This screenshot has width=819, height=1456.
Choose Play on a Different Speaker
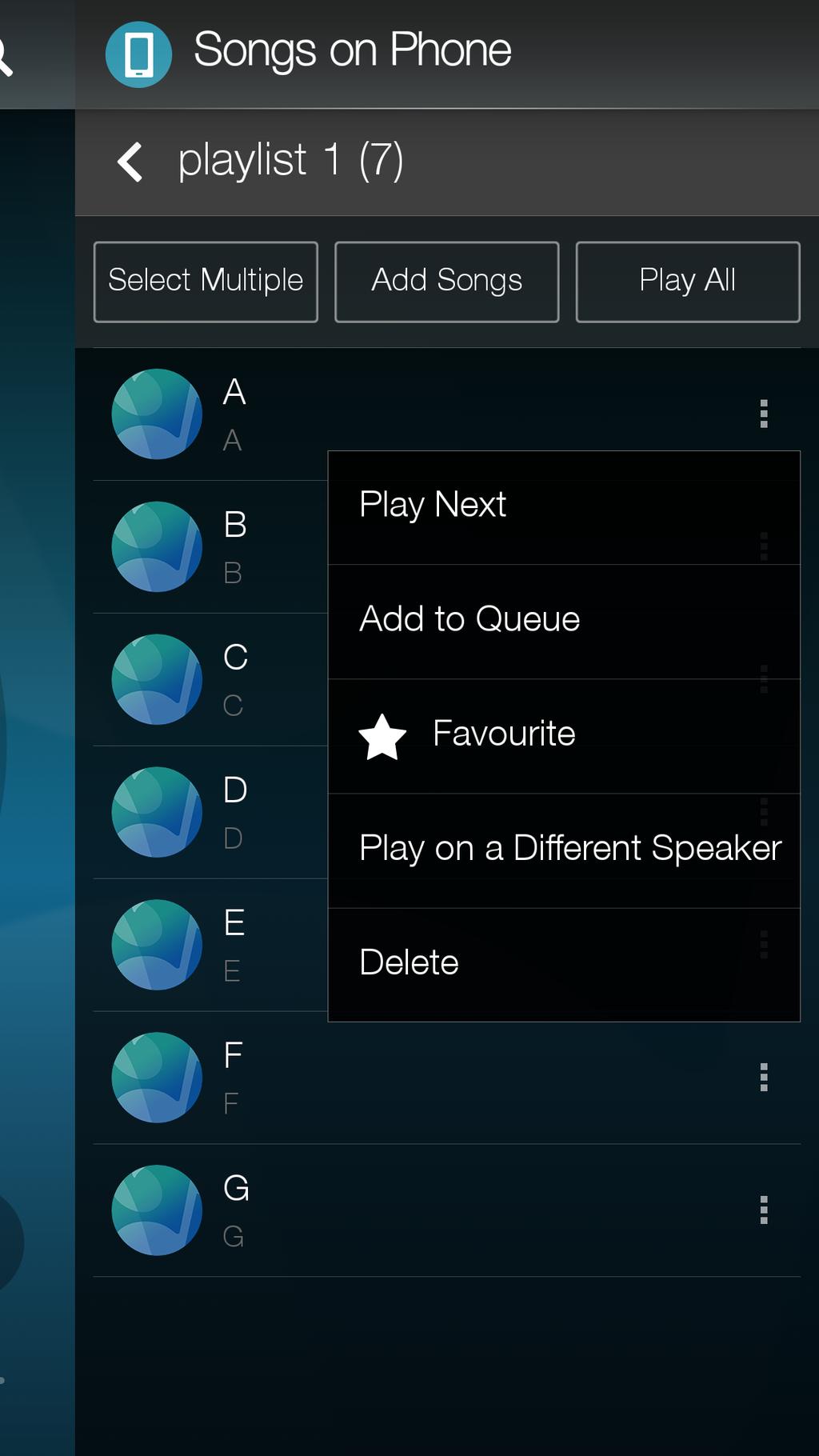[563, 850]
